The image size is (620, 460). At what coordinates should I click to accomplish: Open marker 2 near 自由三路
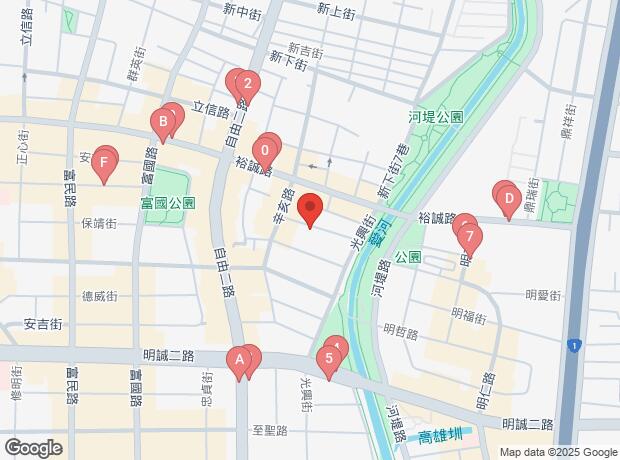(246, 86)
